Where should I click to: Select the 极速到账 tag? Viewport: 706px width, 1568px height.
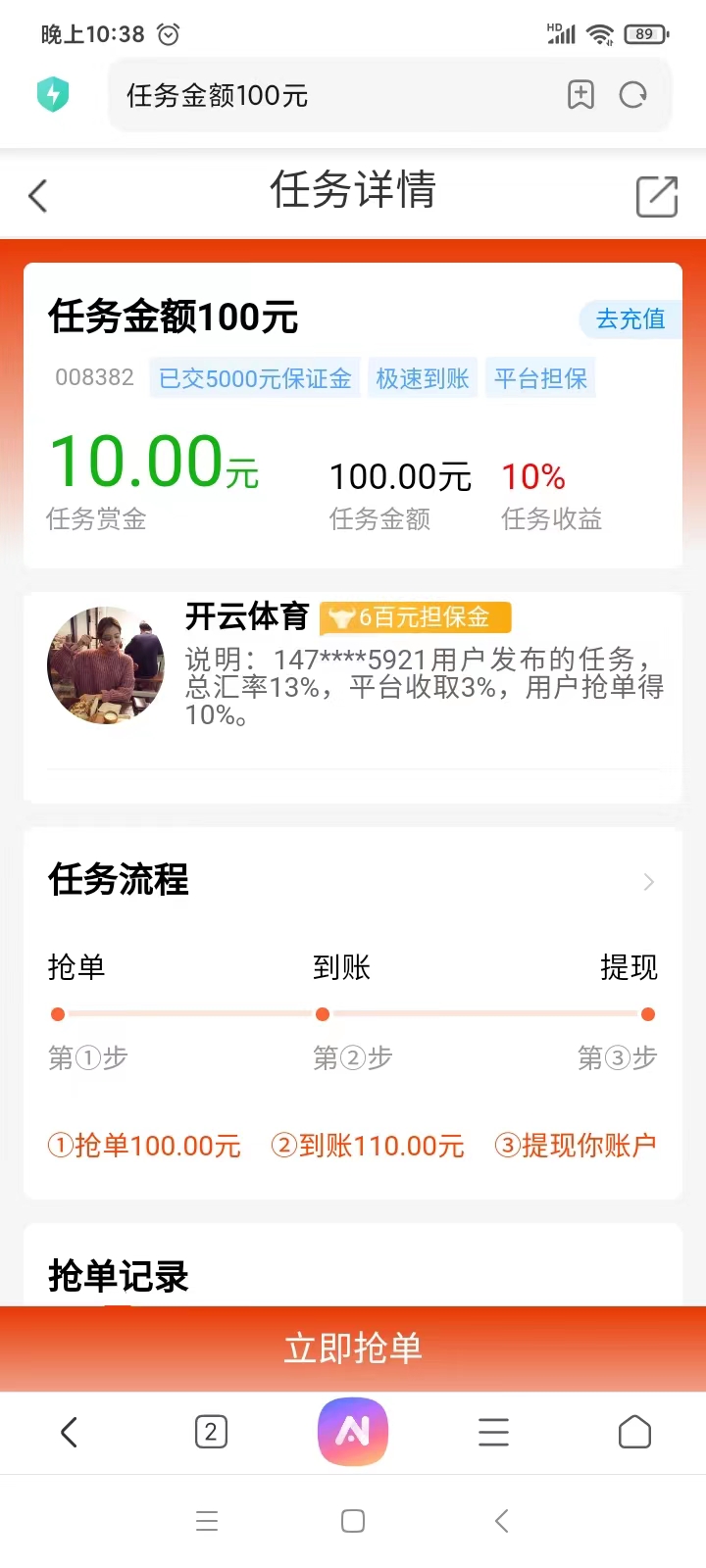(423, 377)
